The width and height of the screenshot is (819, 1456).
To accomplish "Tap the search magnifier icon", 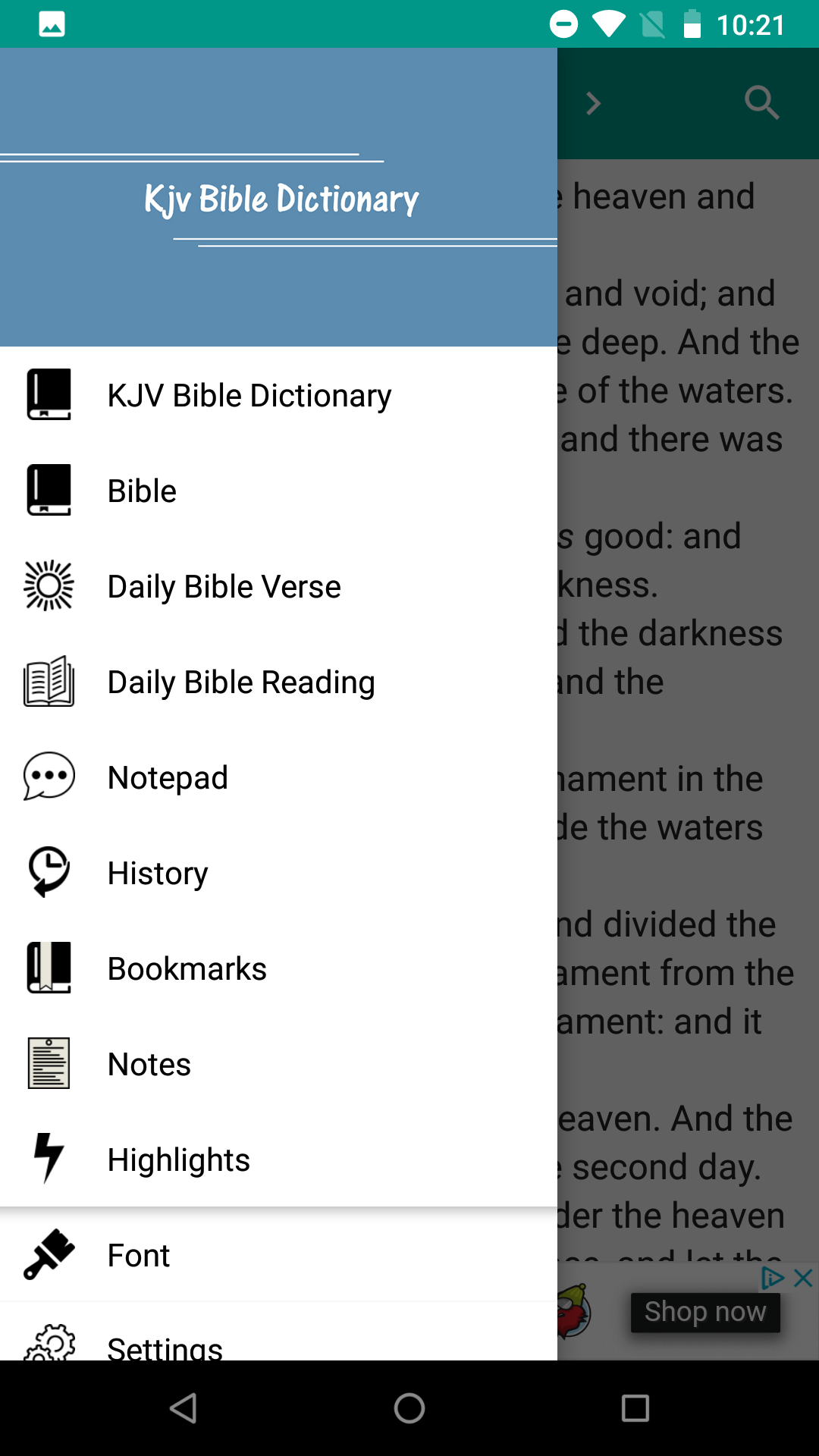I will (x=761, y=102).
